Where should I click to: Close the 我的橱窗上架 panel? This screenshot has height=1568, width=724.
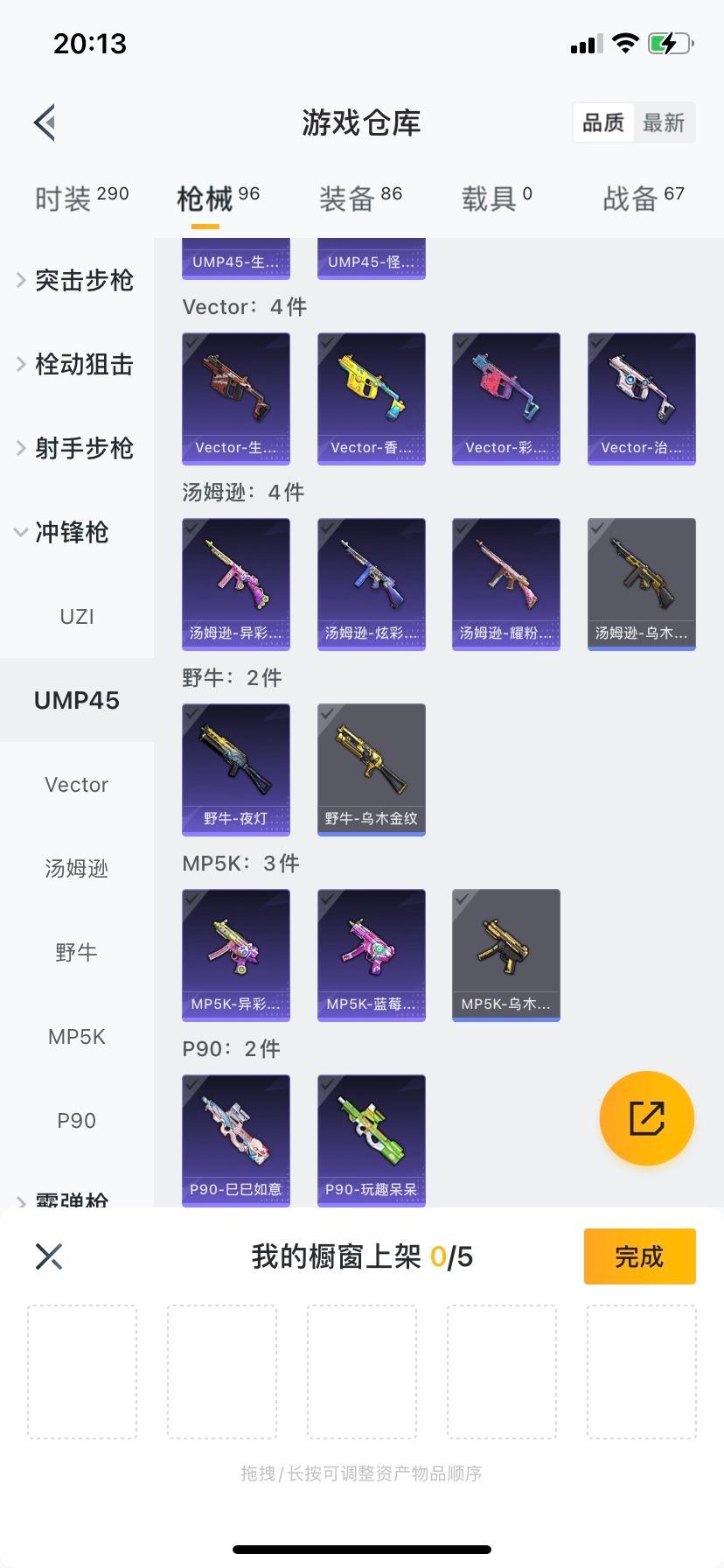49,1256
